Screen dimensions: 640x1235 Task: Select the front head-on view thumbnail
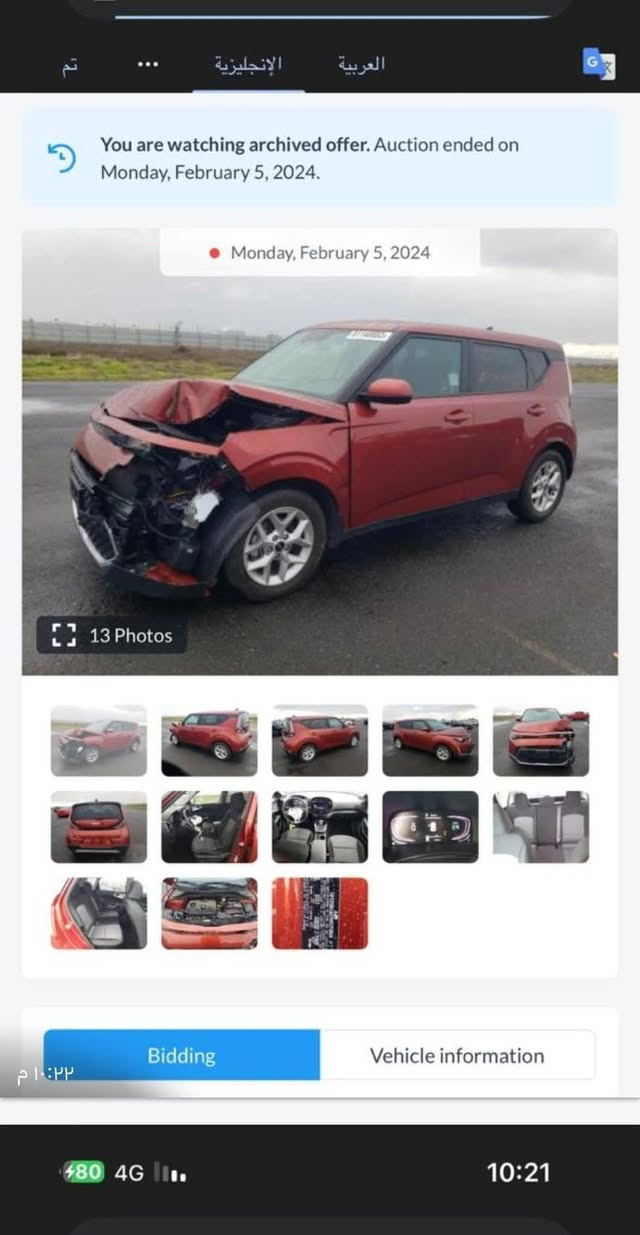540,741
